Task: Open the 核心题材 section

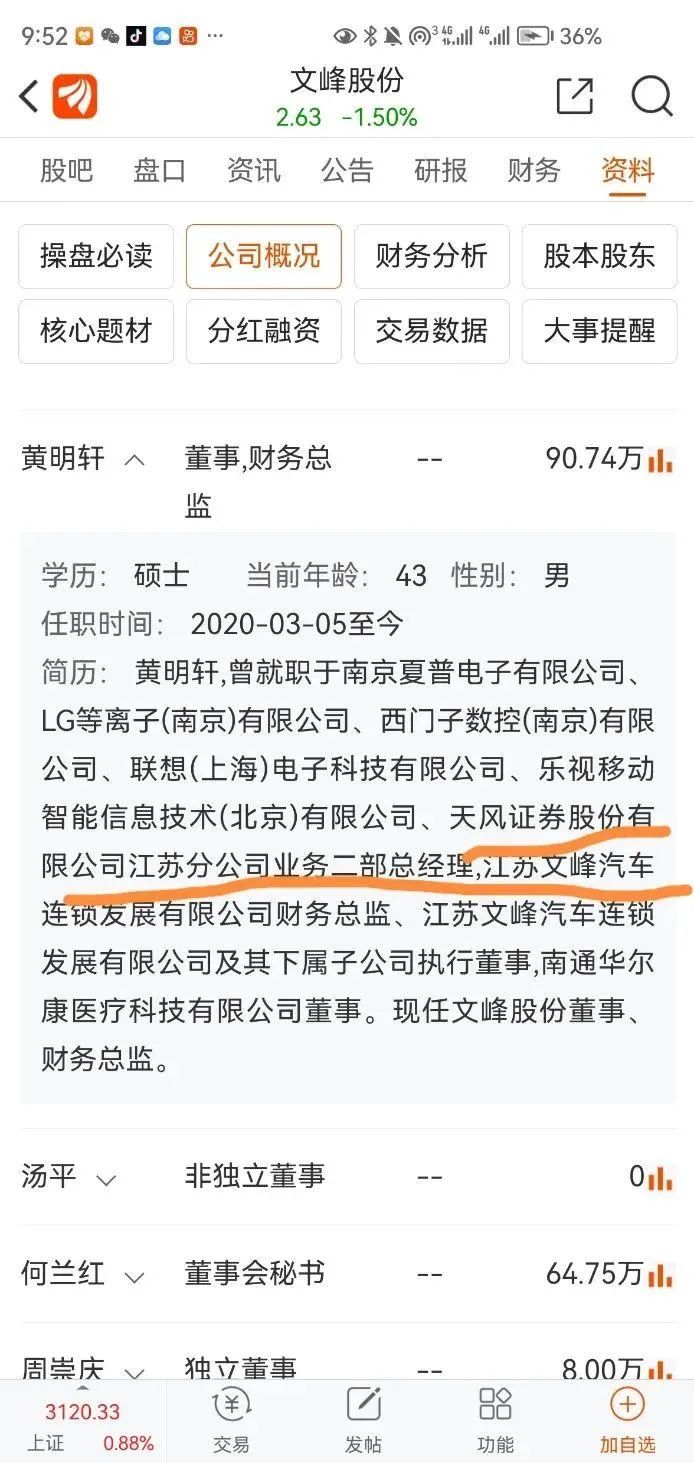Action: (x=96, y=331)
